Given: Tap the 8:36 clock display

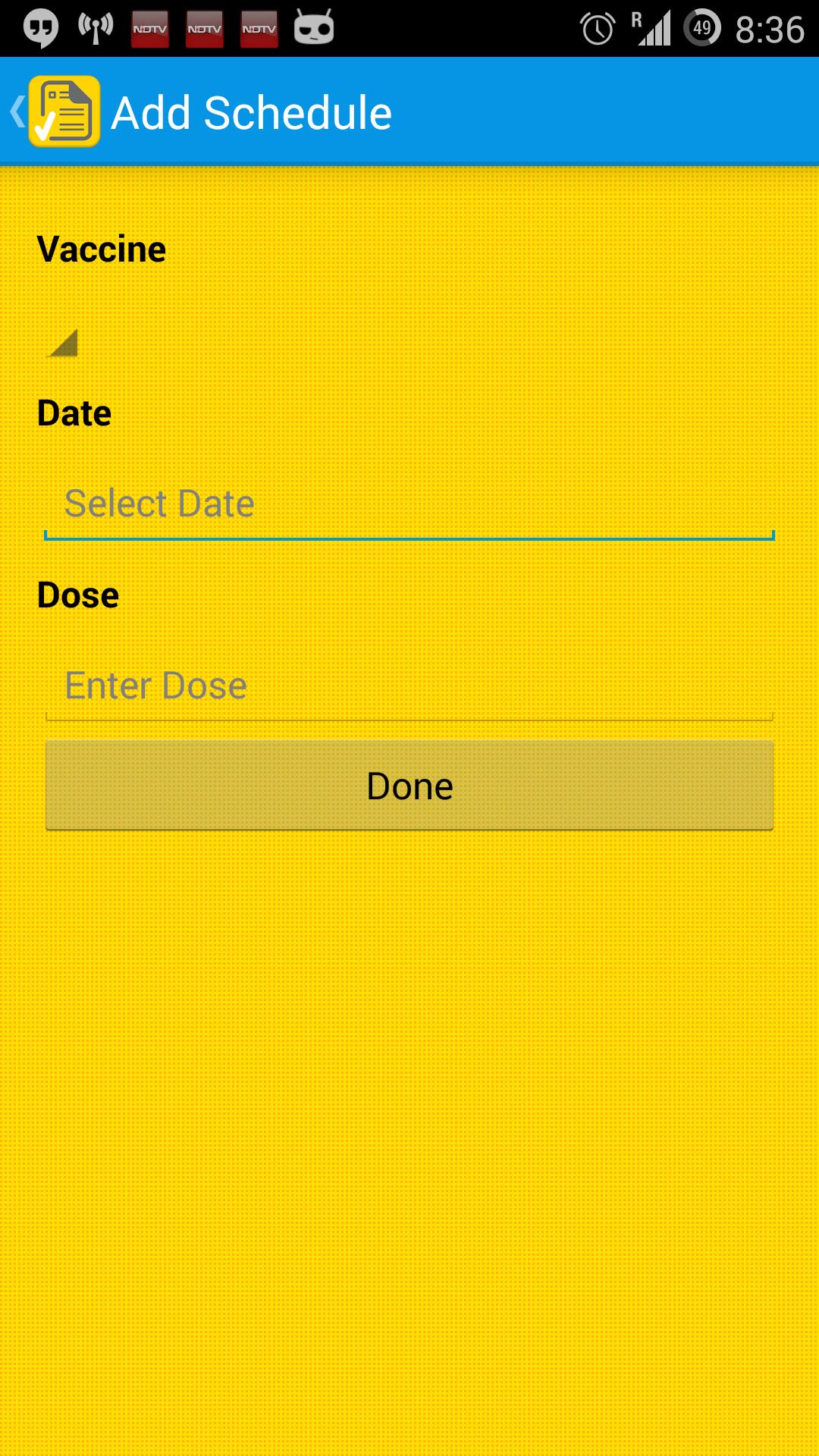Looking at the screenshot, I should coord(767,27).
